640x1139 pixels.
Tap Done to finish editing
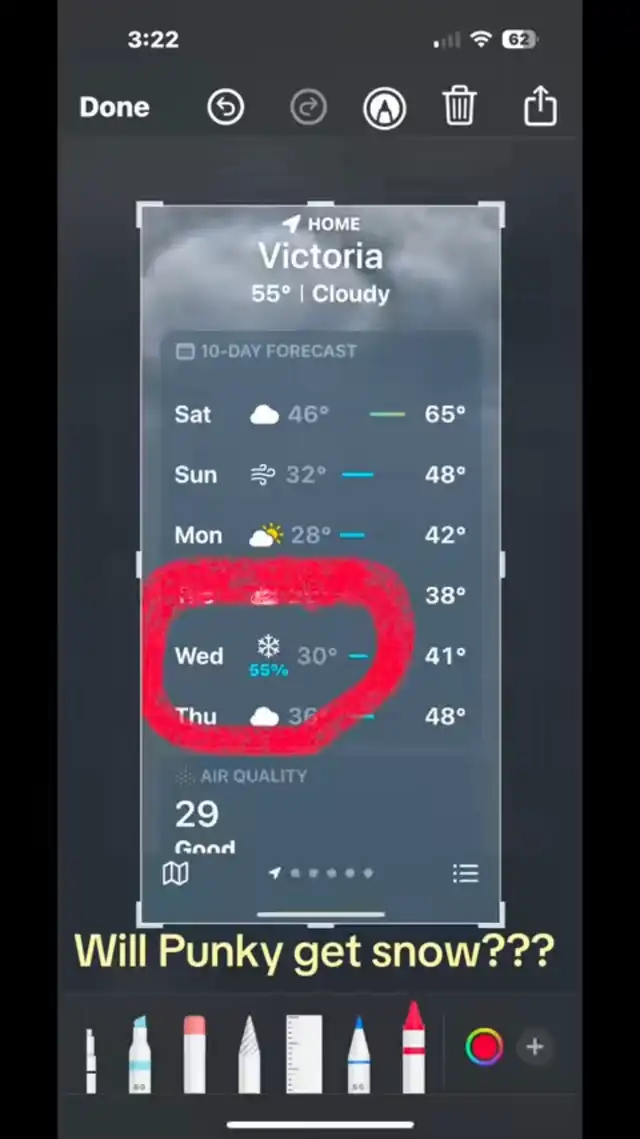(x=114, y=107)
